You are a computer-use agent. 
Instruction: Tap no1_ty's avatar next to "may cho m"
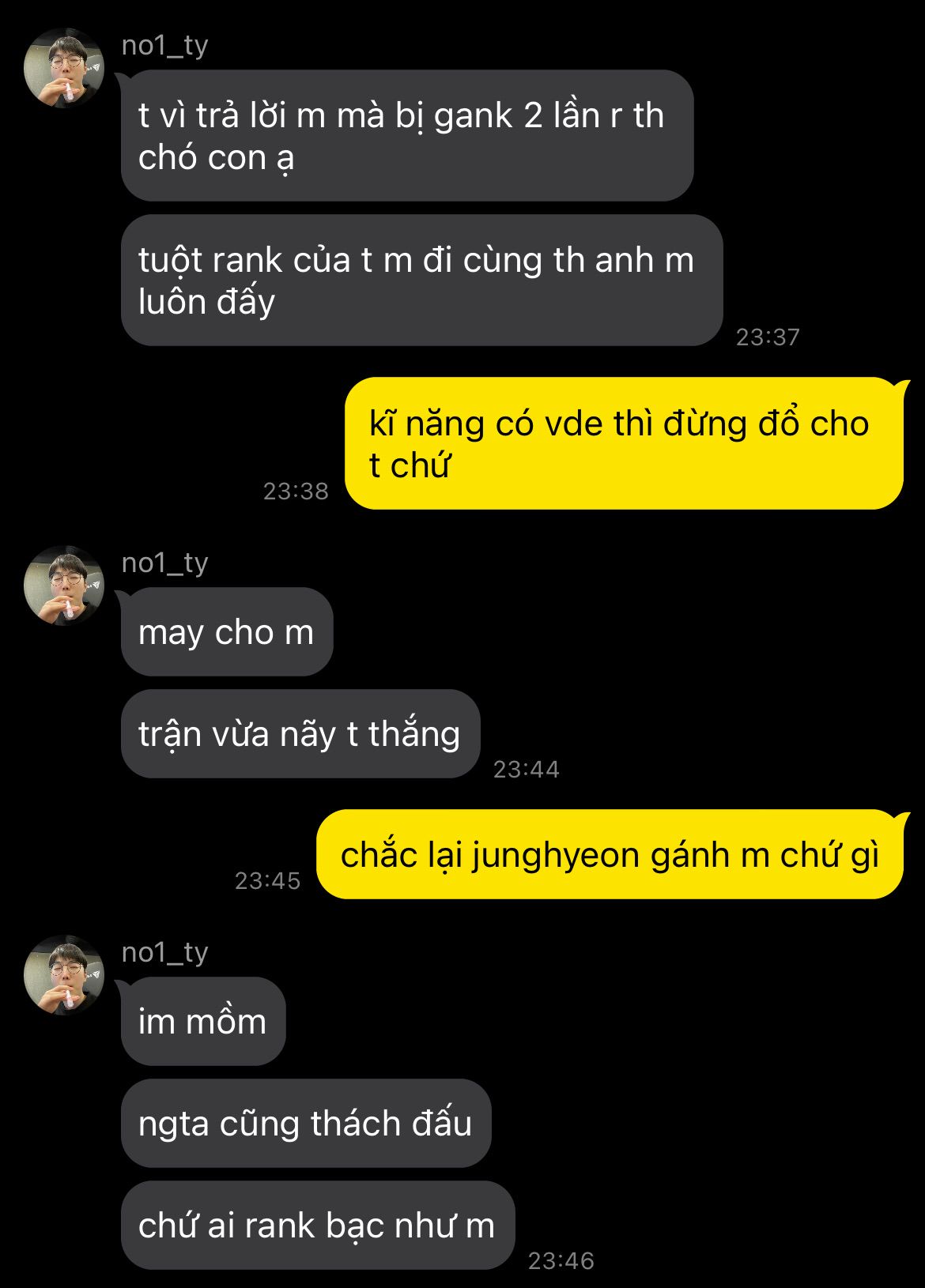click(x=64, y=586)
